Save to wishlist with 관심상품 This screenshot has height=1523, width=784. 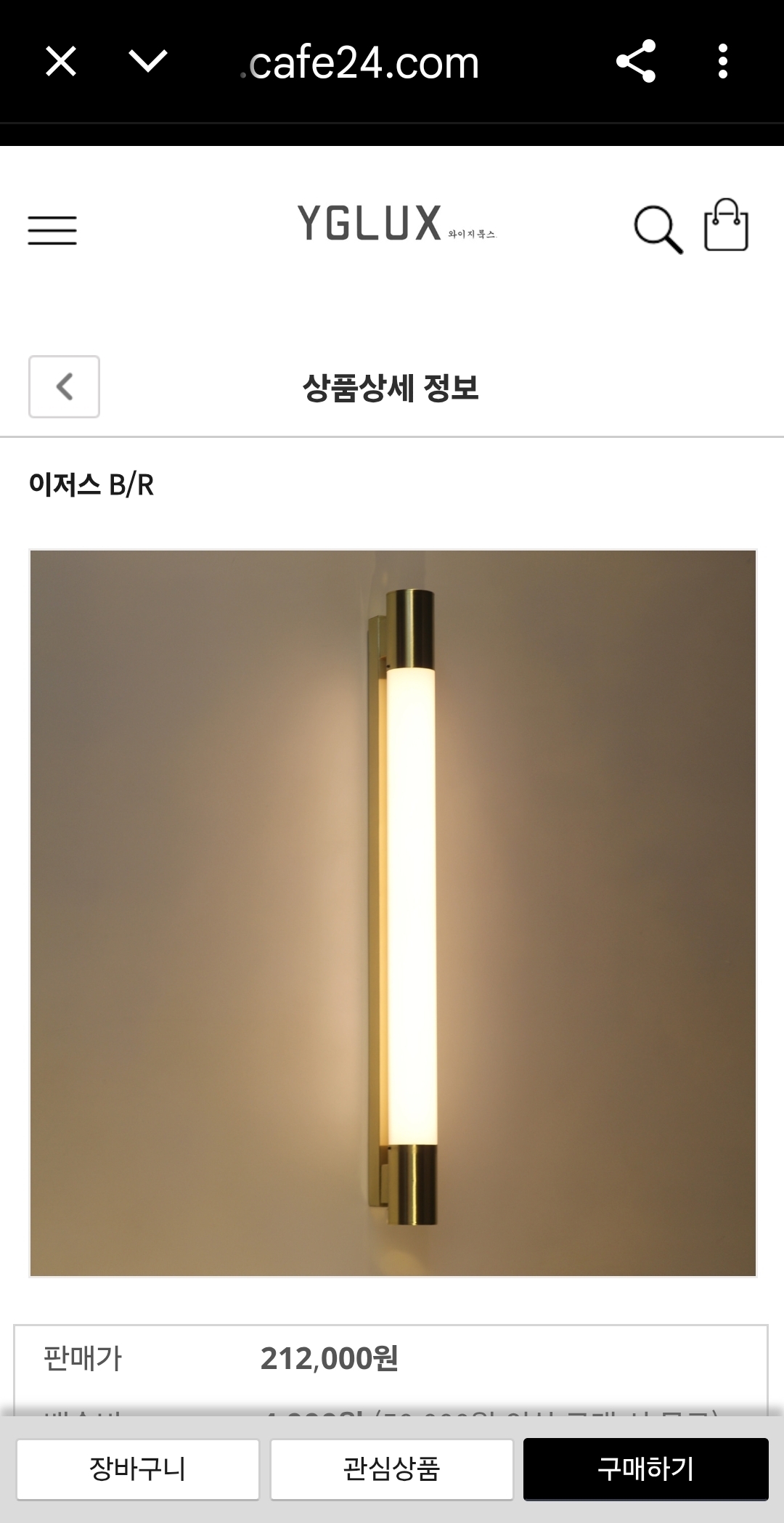coord(392,1469)
